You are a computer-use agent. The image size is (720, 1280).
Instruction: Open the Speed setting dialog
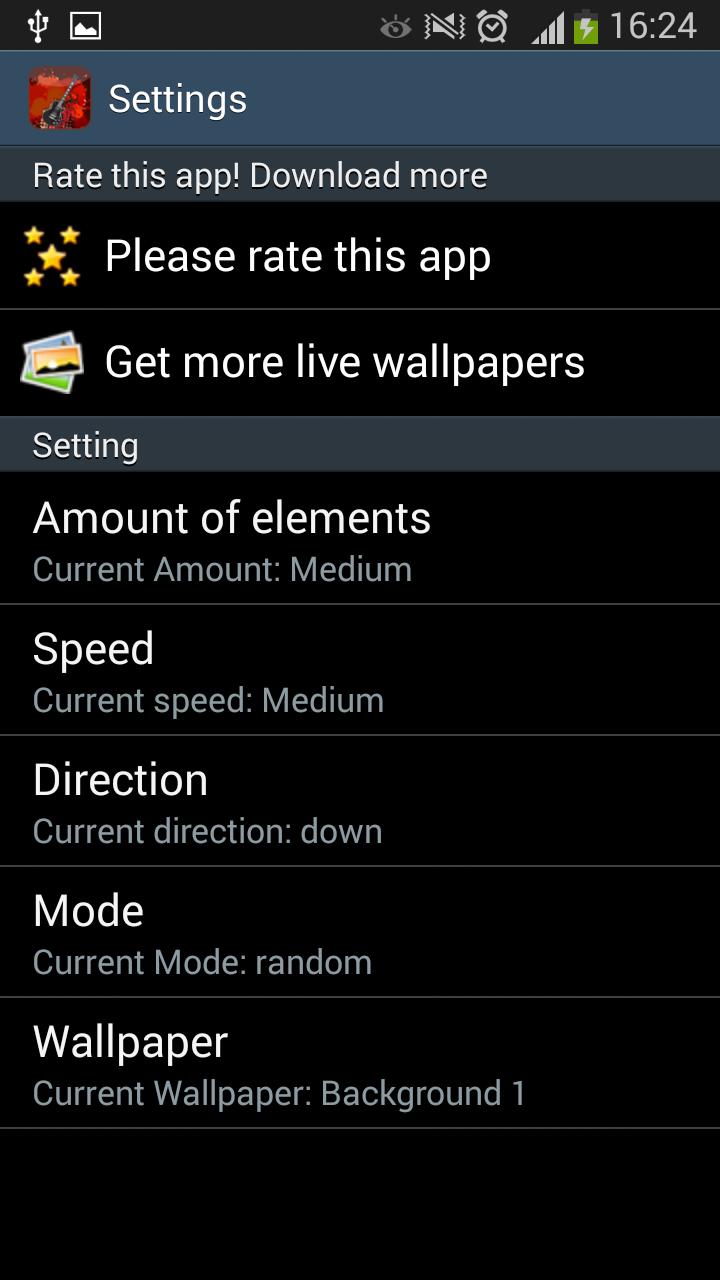[360, 669]
